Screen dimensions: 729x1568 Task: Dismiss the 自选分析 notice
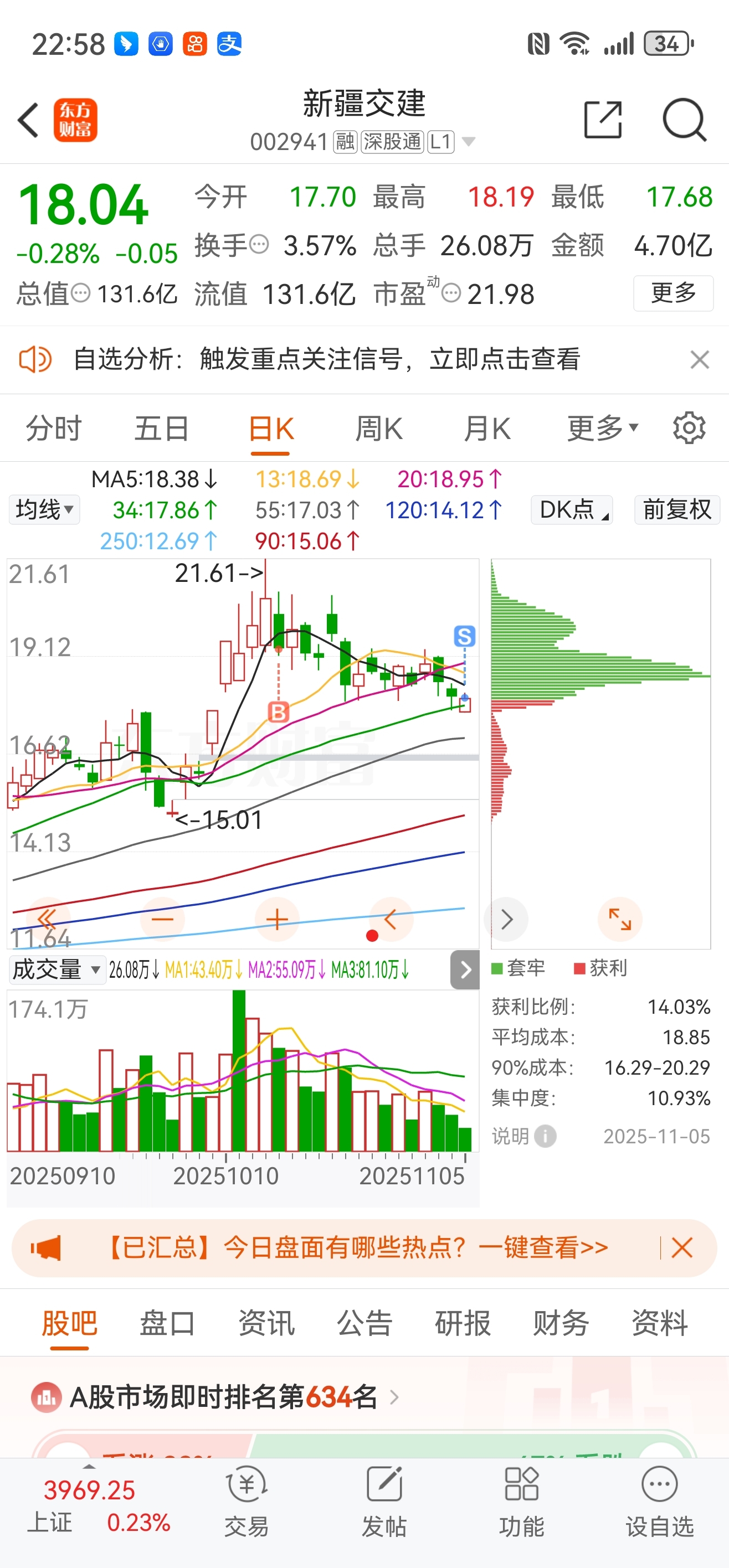click(699, 359)
